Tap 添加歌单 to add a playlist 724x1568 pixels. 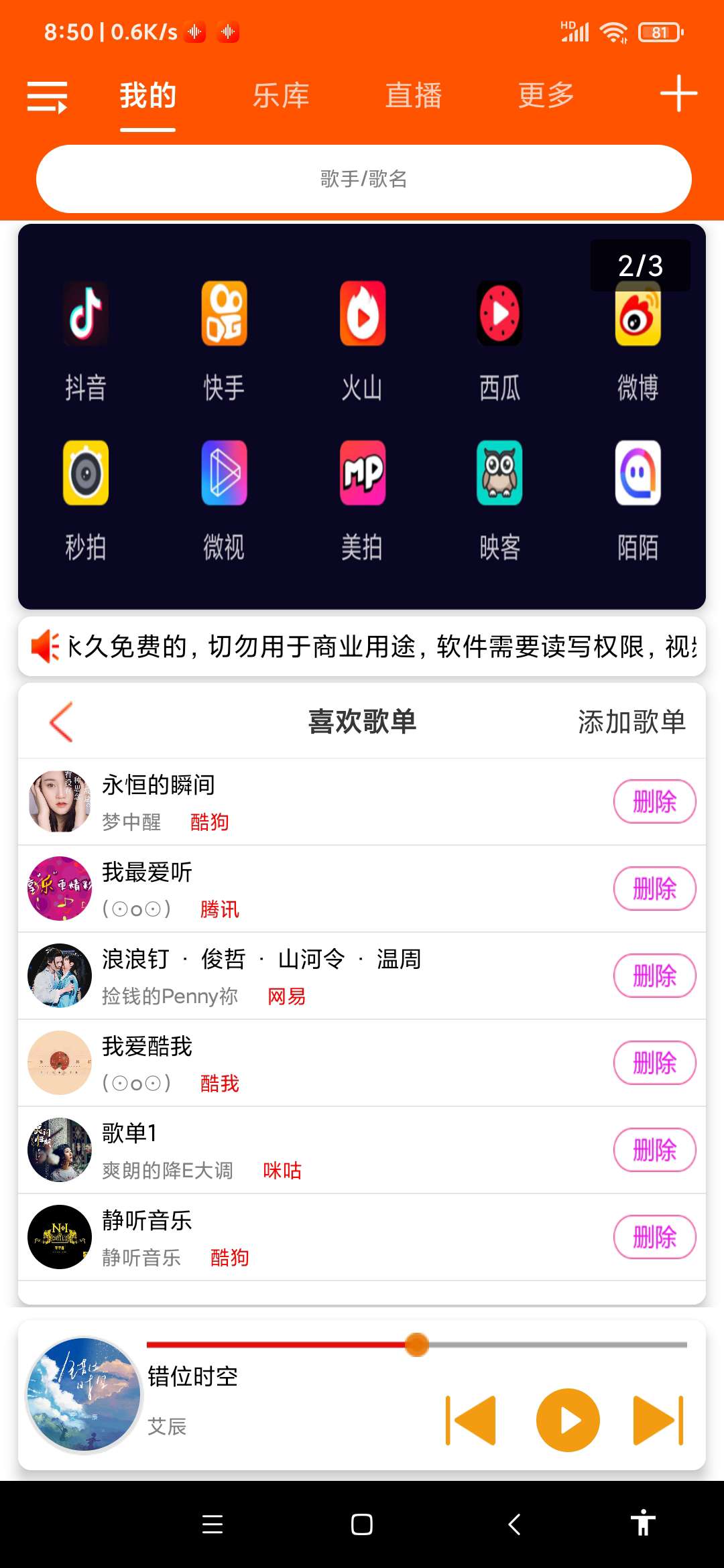click(631, 722)
